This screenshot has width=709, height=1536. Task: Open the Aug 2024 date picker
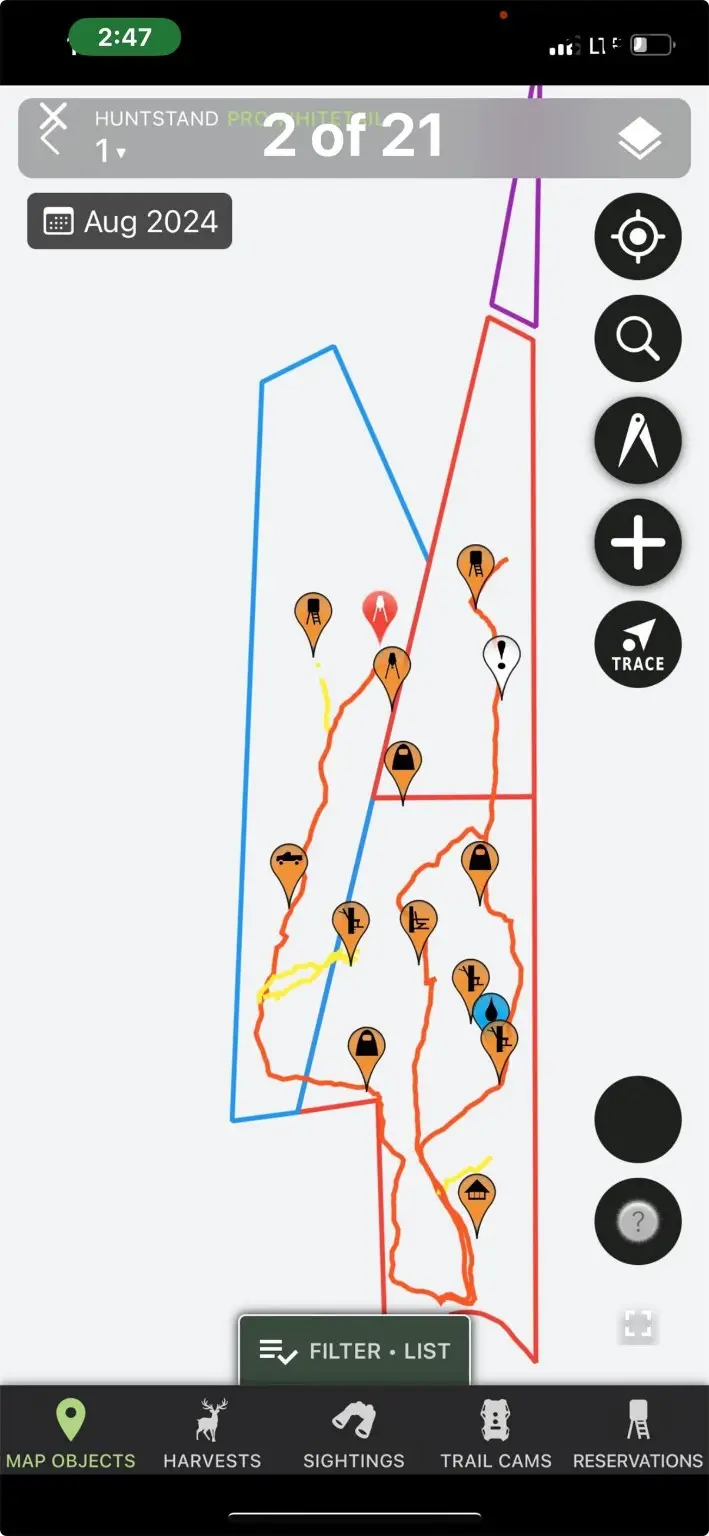pyautogui.click(x=130, y=221)
